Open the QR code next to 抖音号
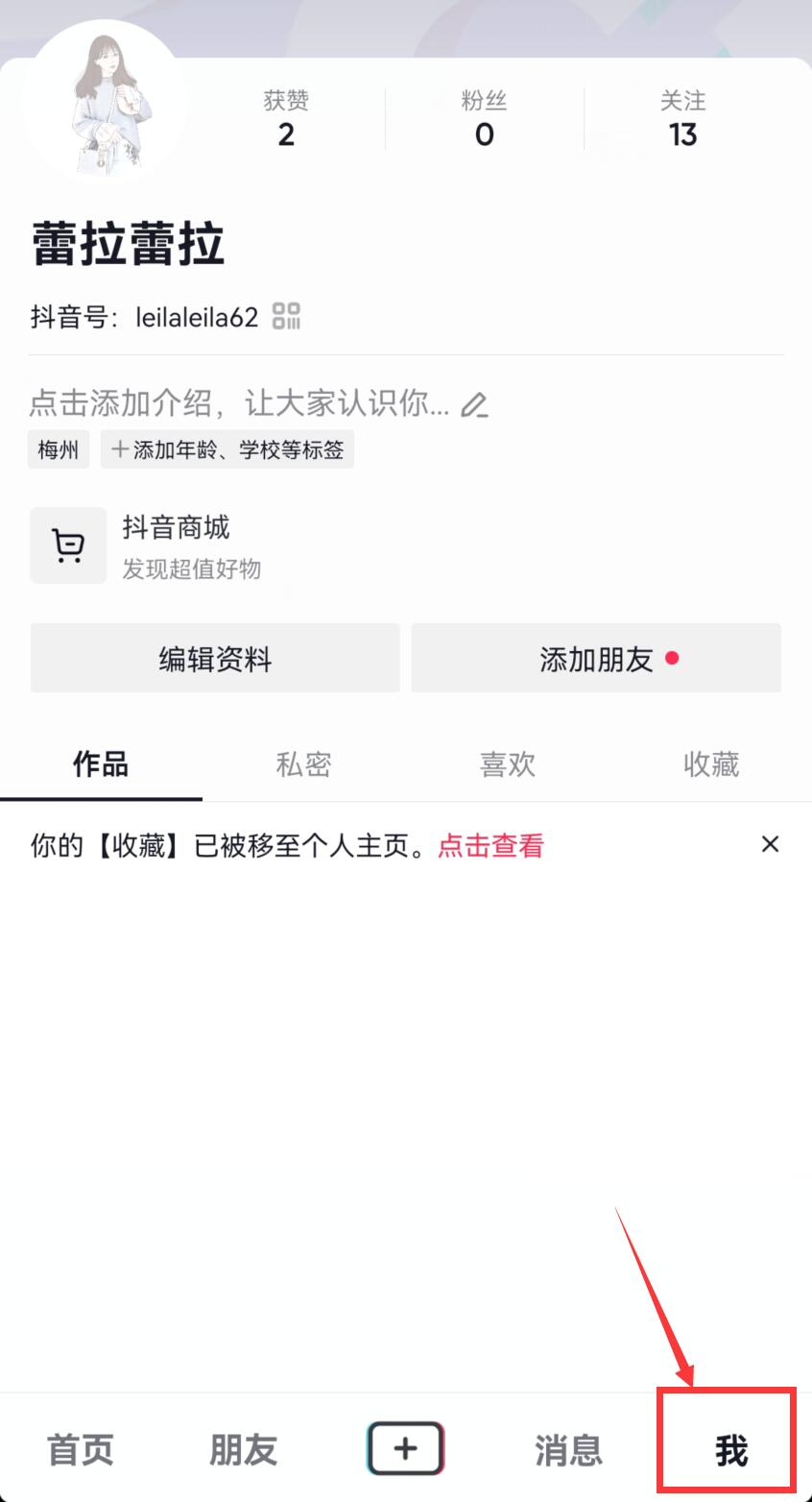Viewport: 812px width, 1502px height. point(286,316)
